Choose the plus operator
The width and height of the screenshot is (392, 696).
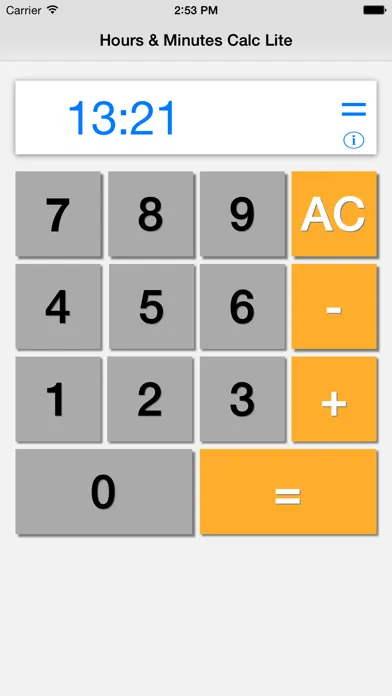334,399
